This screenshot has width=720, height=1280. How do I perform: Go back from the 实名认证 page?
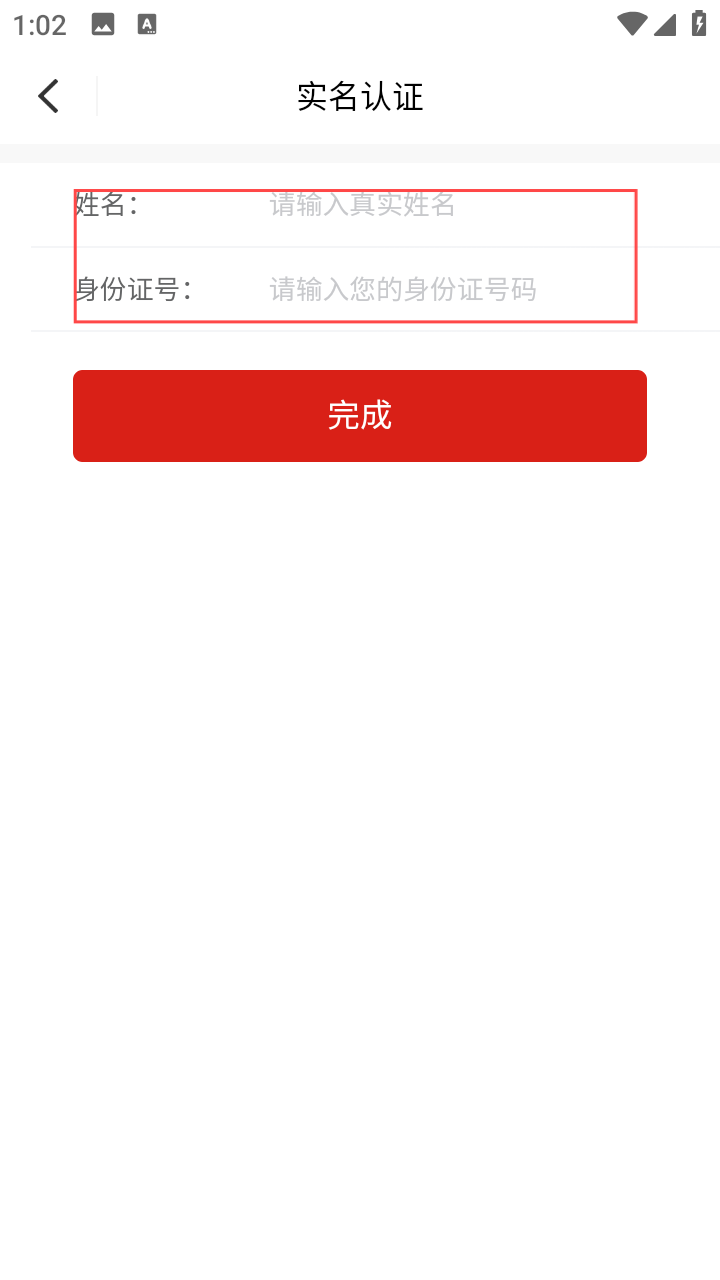pyautogui.click(x=48, y=97)
